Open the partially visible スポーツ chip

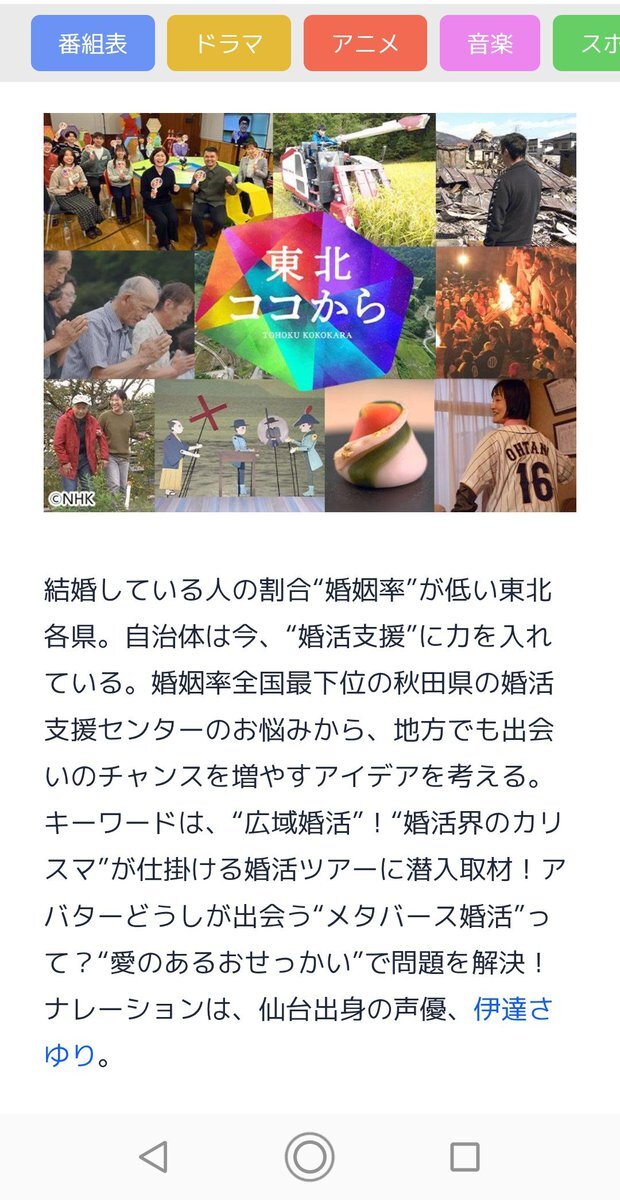590,43
